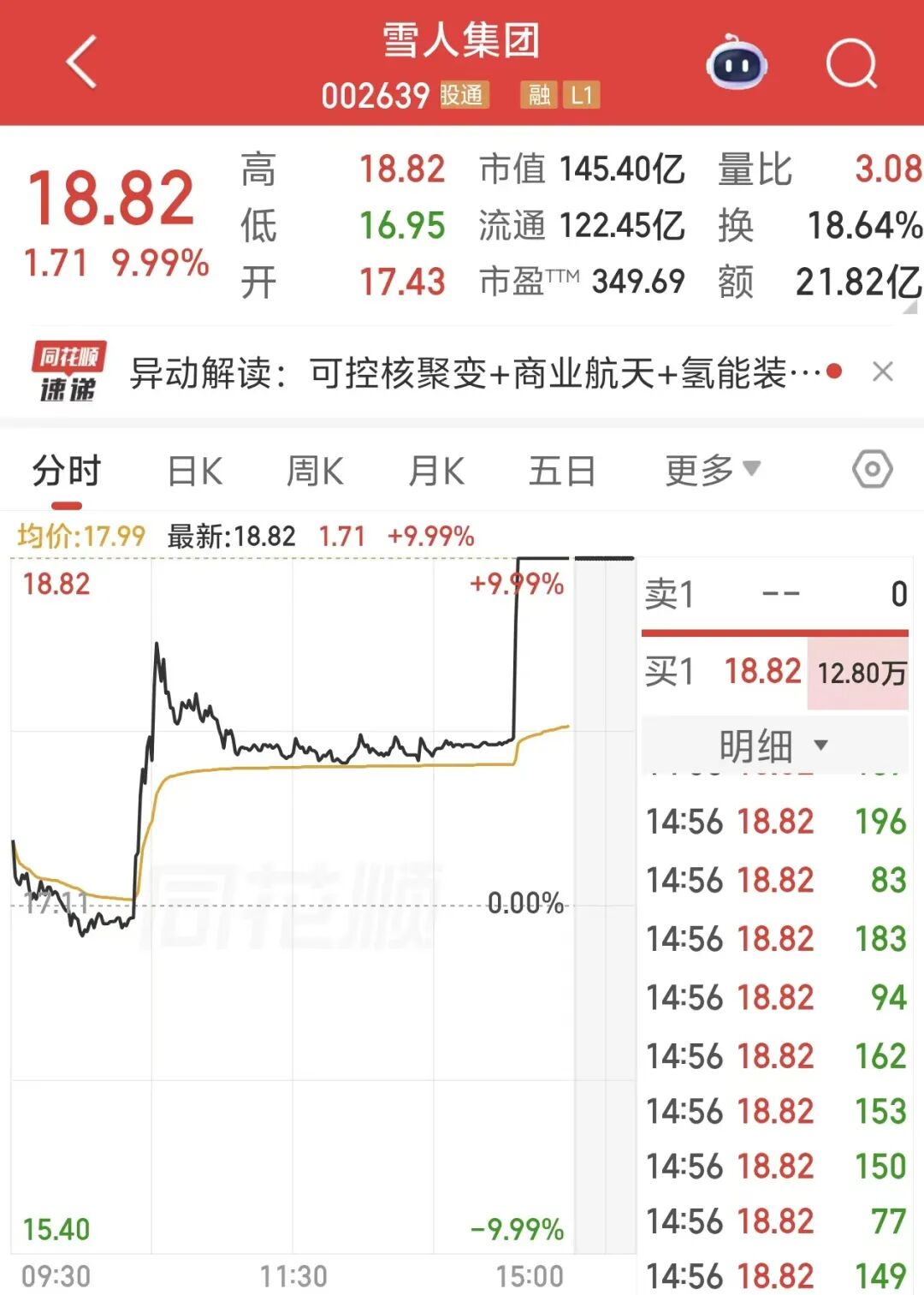
Task: Switch to the 五日 chart tab
Action: (561, 471)
